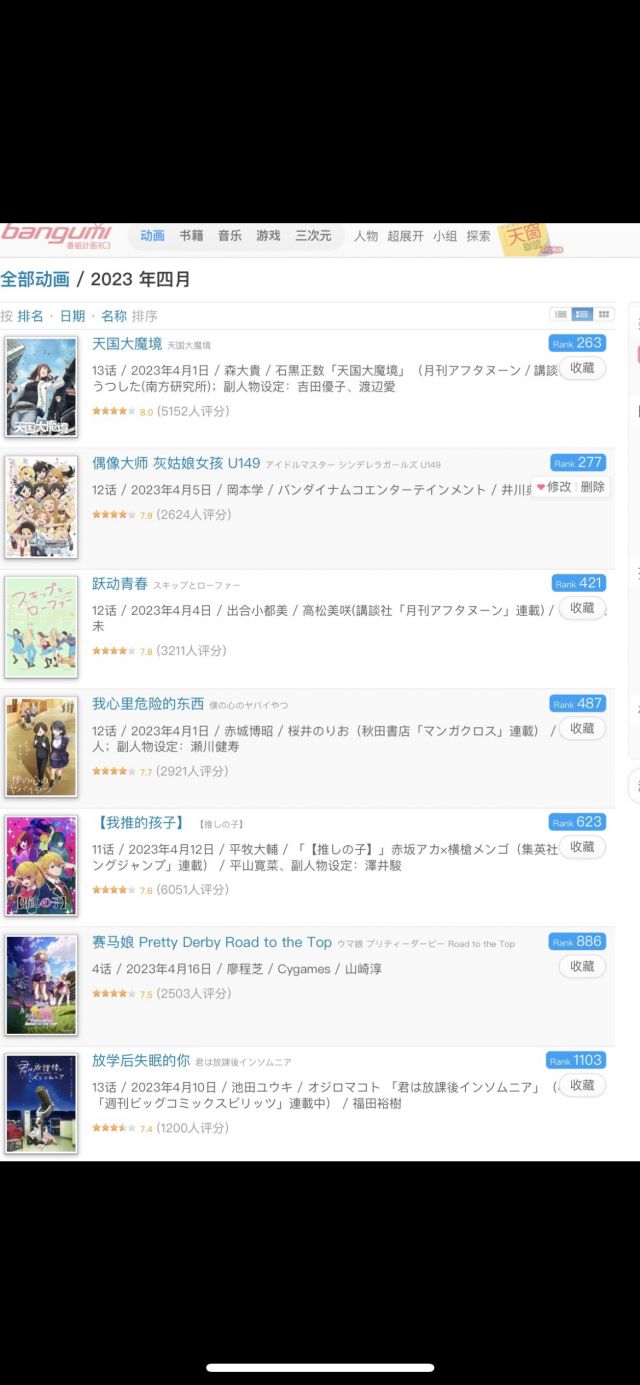This screenshot has width=640, height=1385.
Task: Open the 跃动青春 anime page
Action: [x=120, y=584]
